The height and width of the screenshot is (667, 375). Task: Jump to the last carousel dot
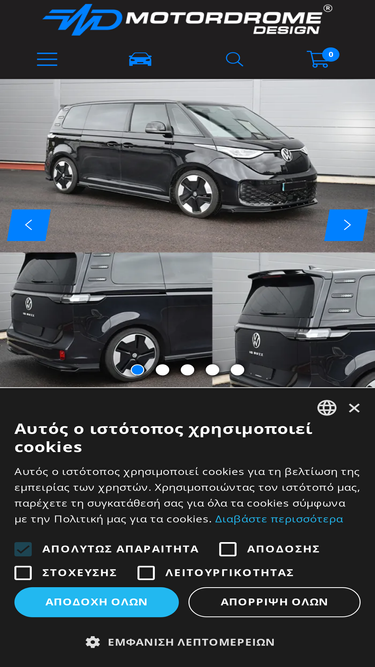click(x=237, y=370)
